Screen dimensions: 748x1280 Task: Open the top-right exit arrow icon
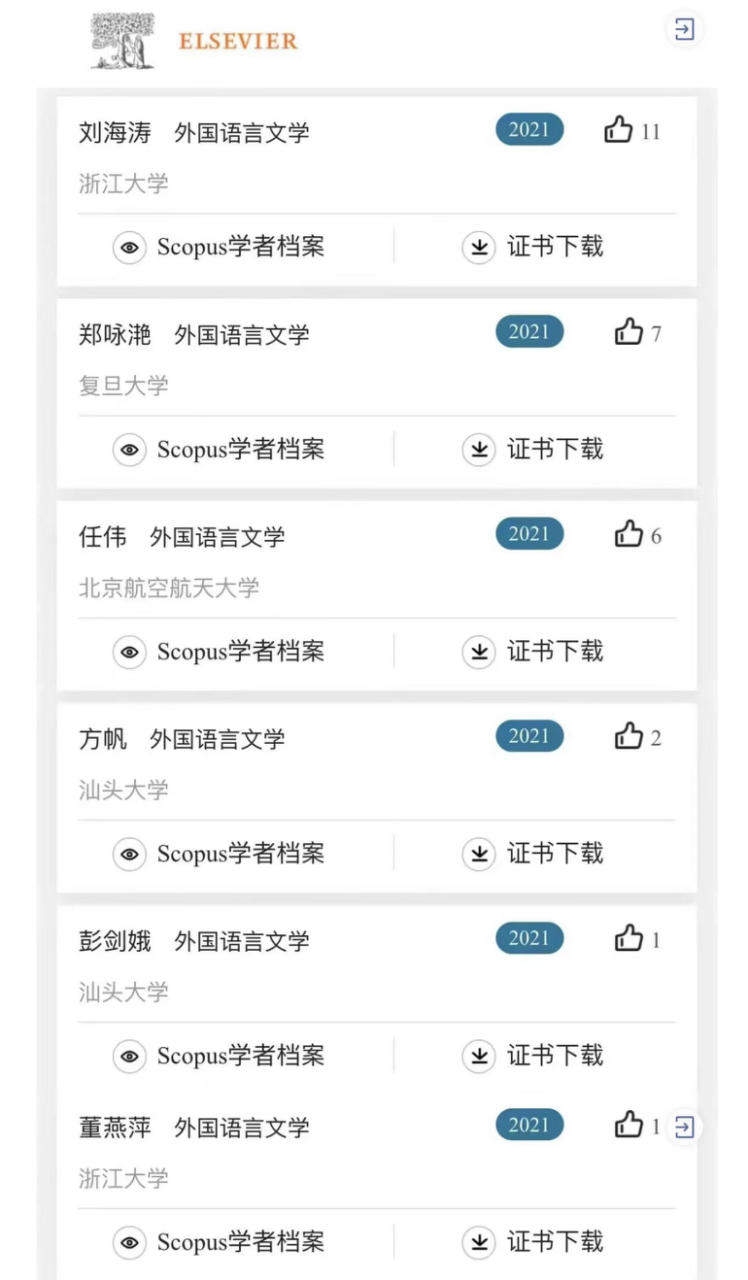[684, 30]
